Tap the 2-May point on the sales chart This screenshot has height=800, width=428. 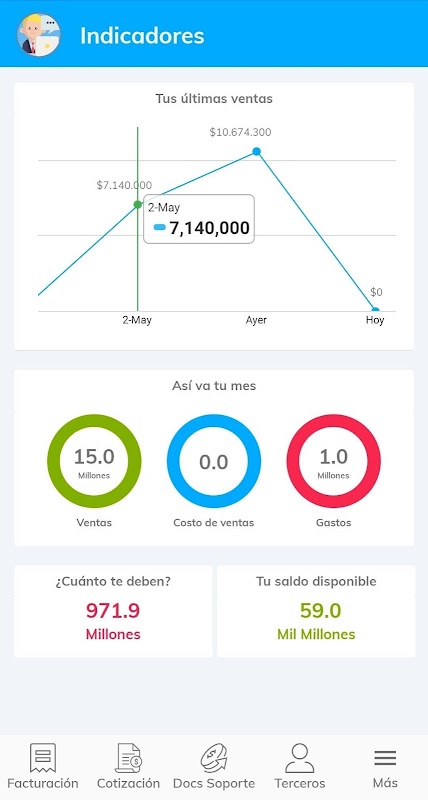137,205
